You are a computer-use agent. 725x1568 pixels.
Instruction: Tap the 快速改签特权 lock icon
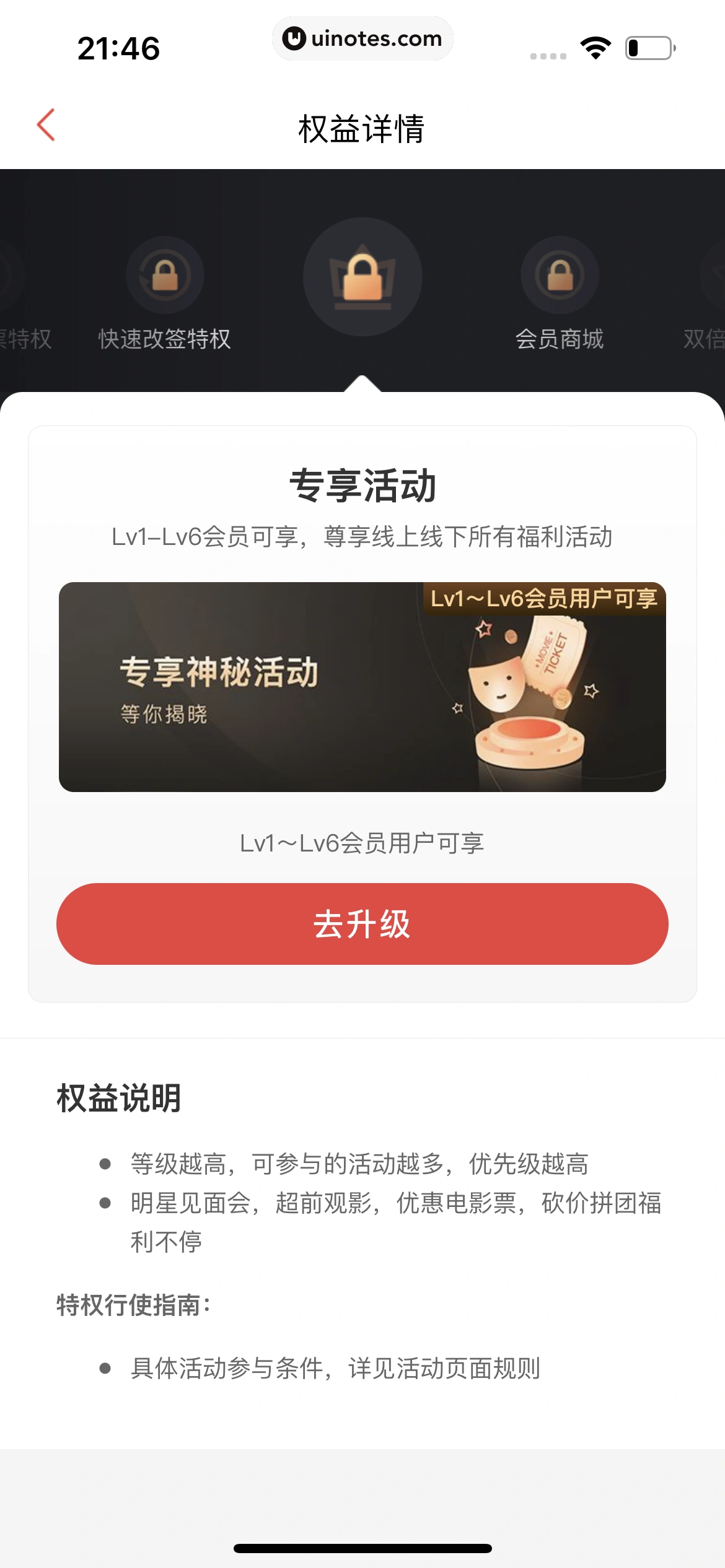164,276
